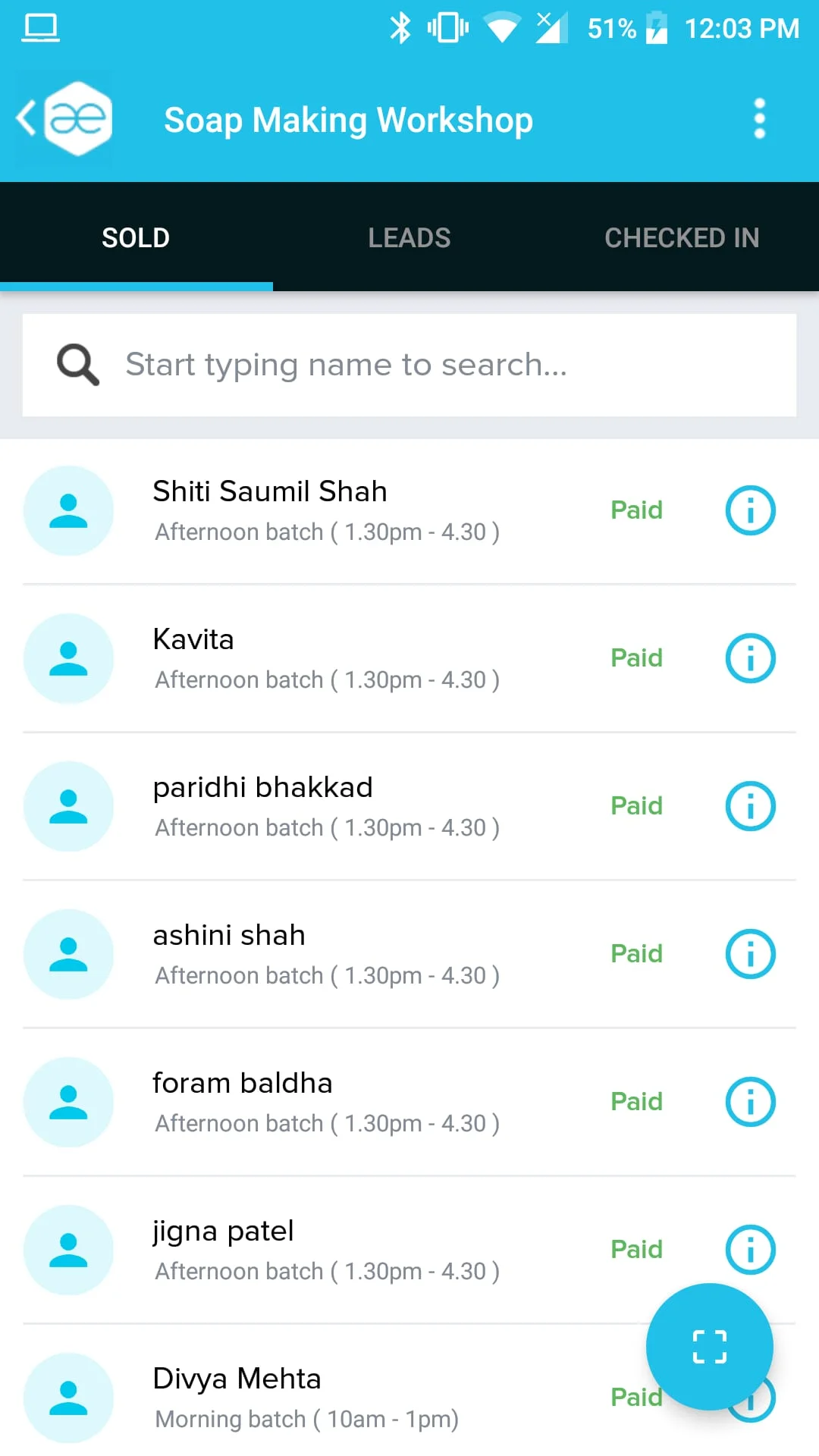This screenshot has height=1456, width=819.
Task: Open the three-dot overflow menu
Action: coord(759,119)
